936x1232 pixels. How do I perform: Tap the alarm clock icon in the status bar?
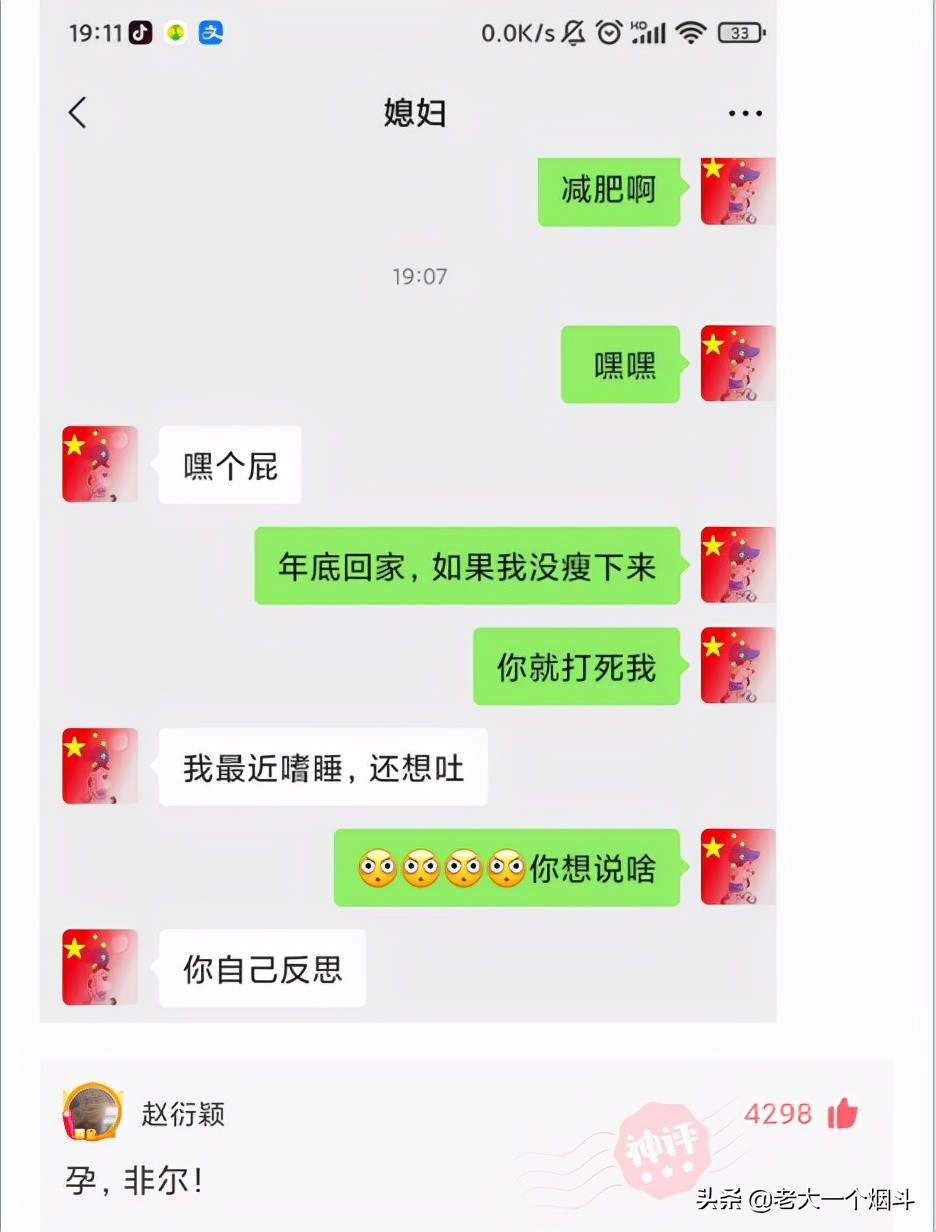[609, 31]
